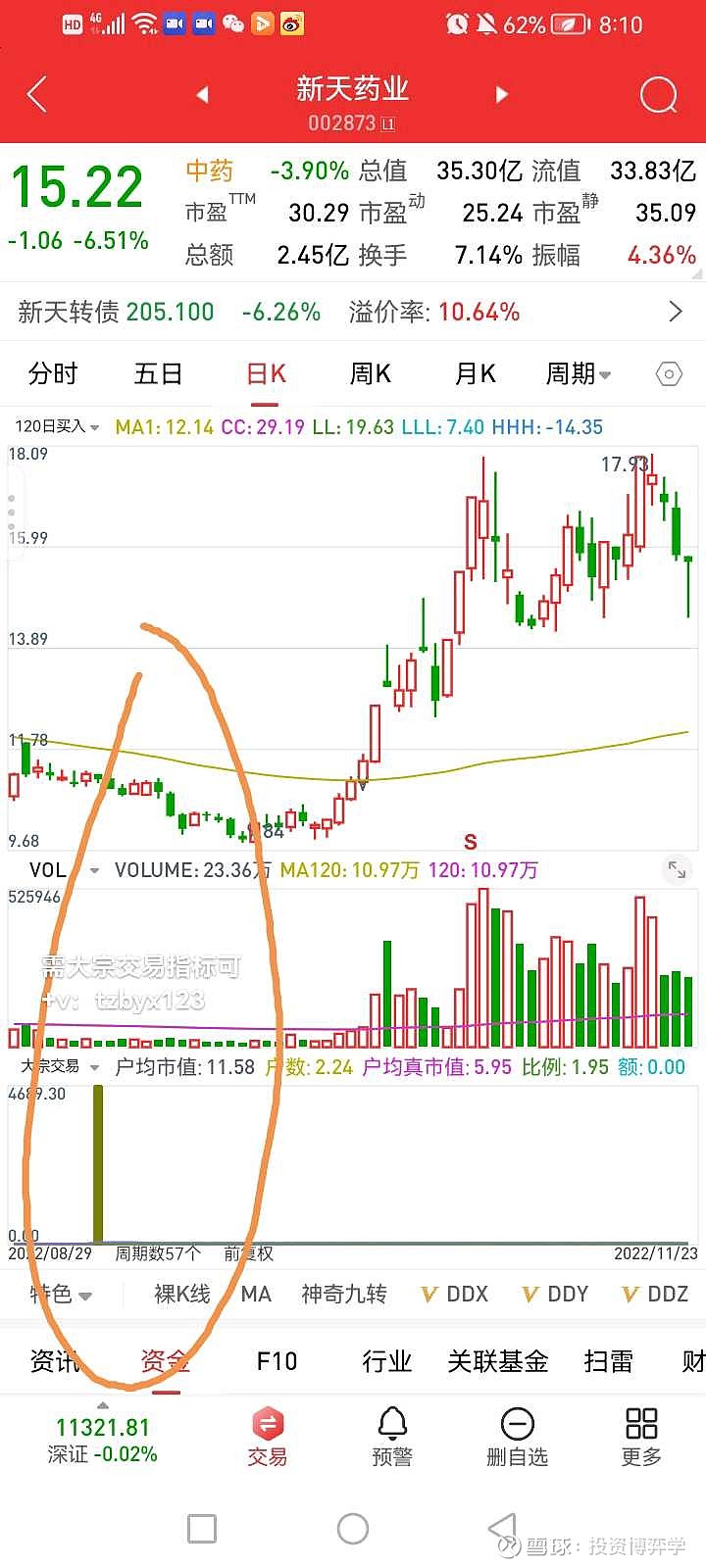Expand the 周期 period dropdown
This screenshot has height=1568, width=706.
(579, 373)
